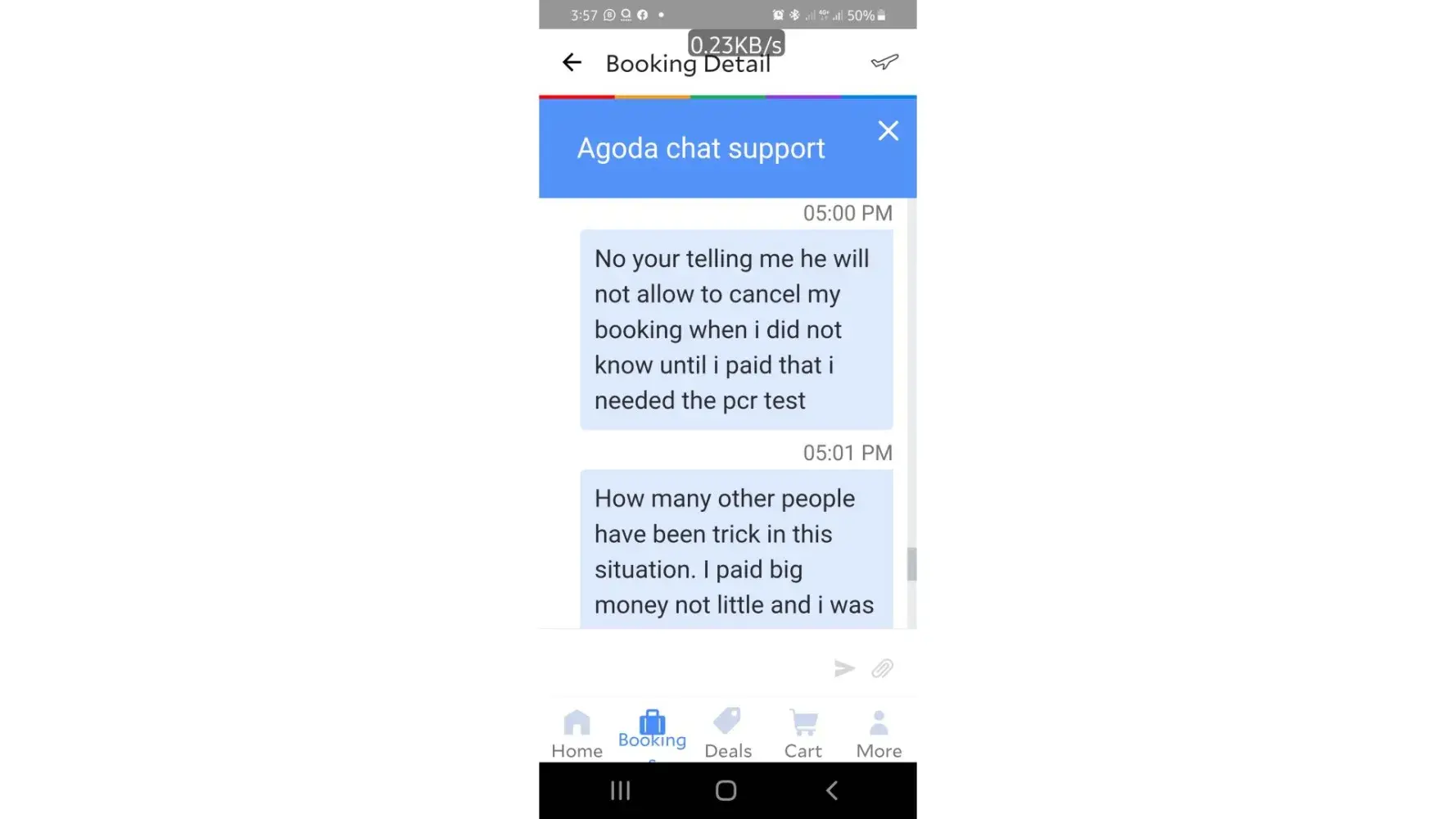Close the Agoda chat support panel
The width and height of the screenshot is (1456, 819).
[x=888, y=131]
